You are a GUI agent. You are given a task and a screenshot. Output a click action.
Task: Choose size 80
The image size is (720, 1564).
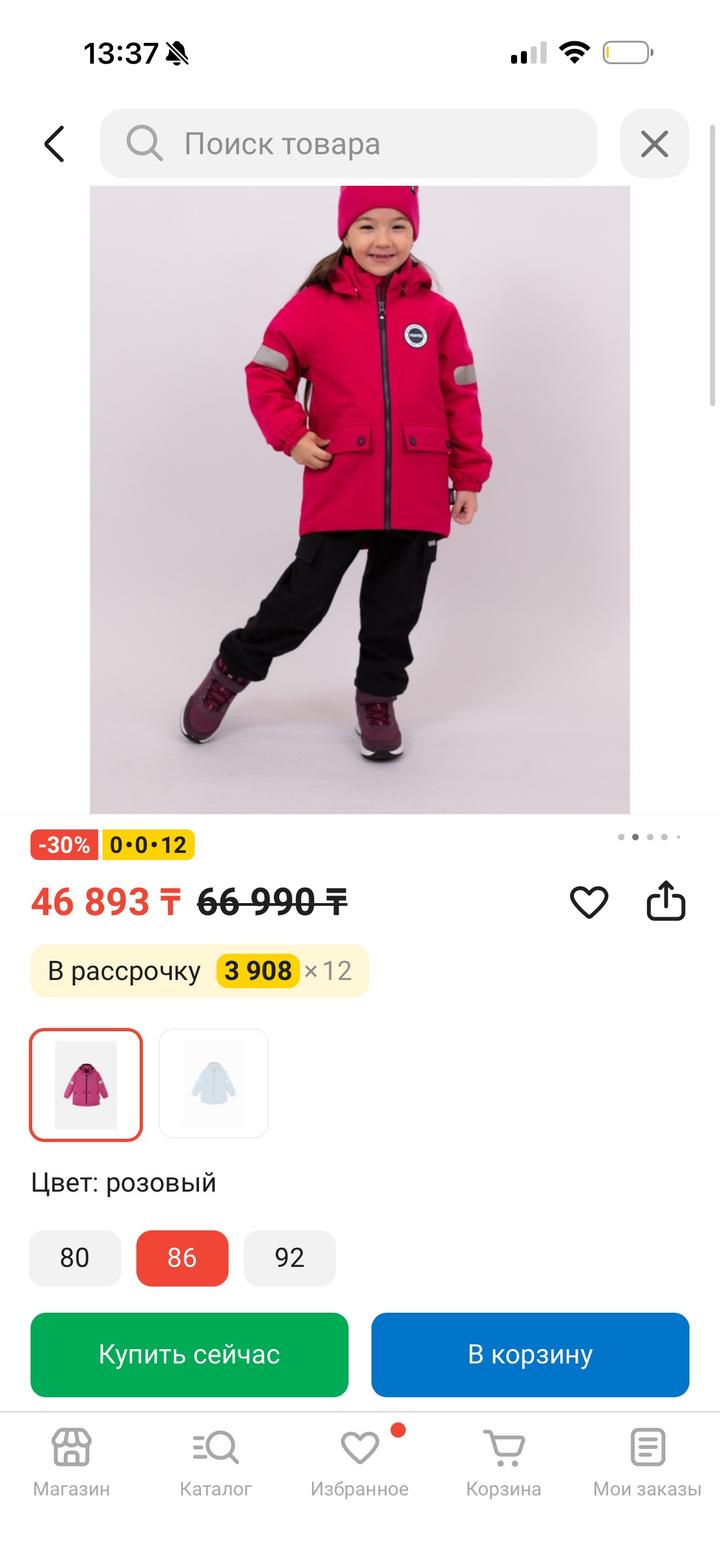75,1258
